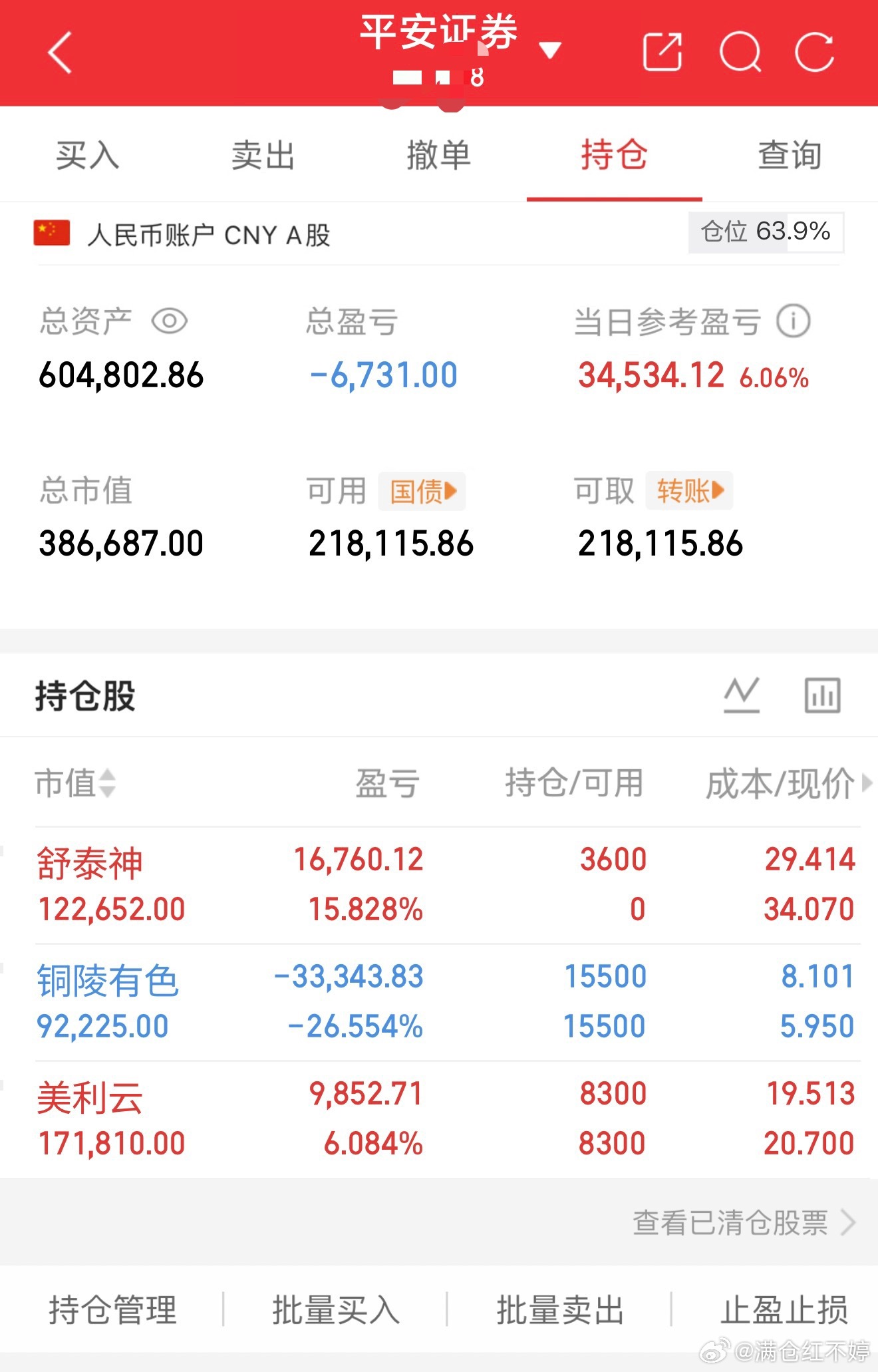Switch to the 买入 tab
The image size is (878, 1372).
(87, 154)
